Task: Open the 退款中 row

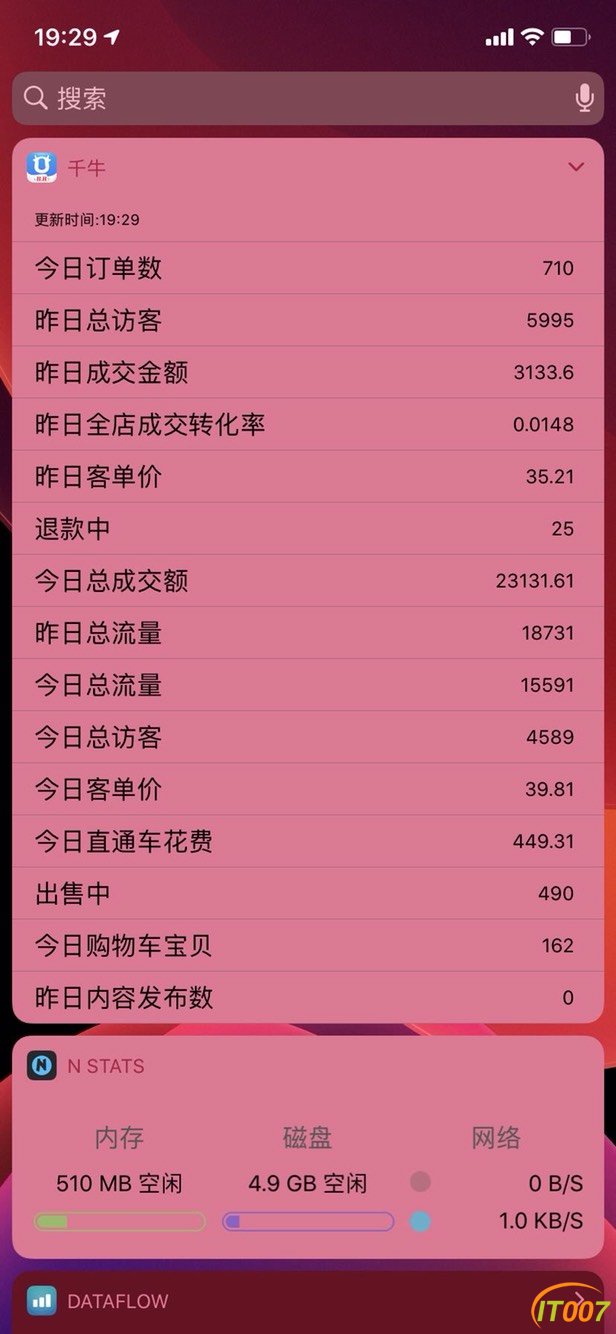Action: pyautogui.click(x=308, y=529)
